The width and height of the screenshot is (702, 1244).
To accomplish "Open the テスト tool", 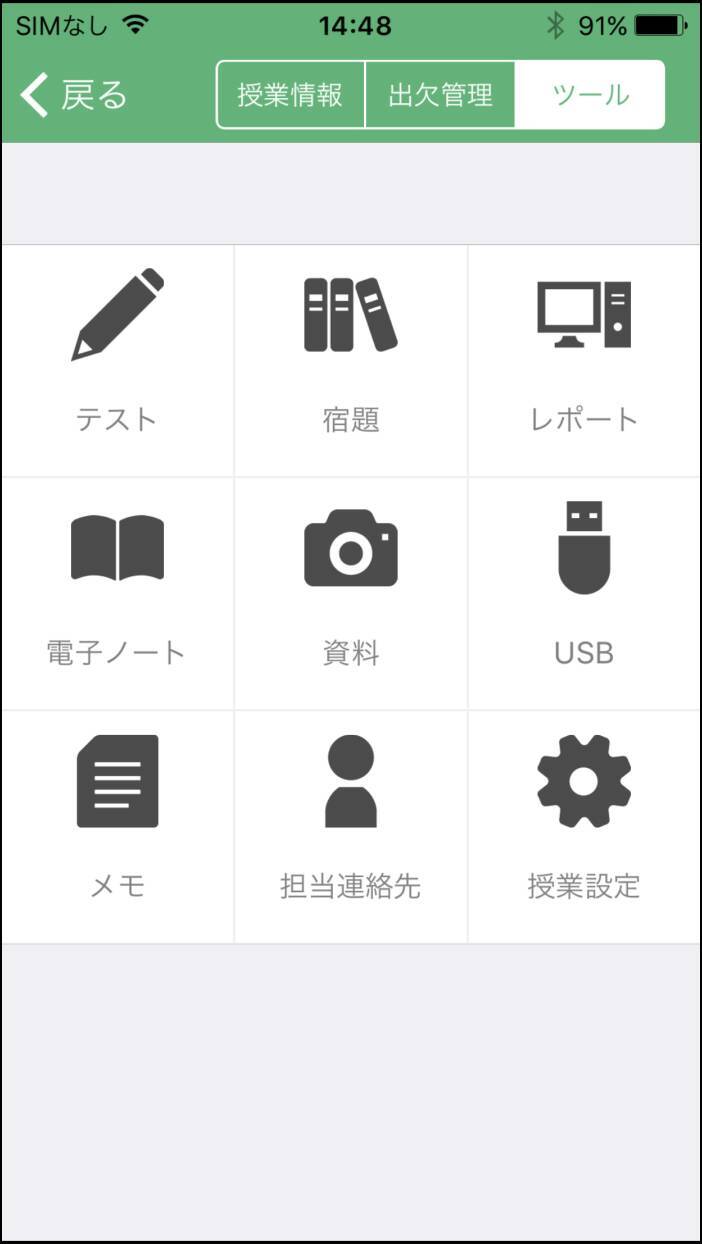I will (118, 360).
